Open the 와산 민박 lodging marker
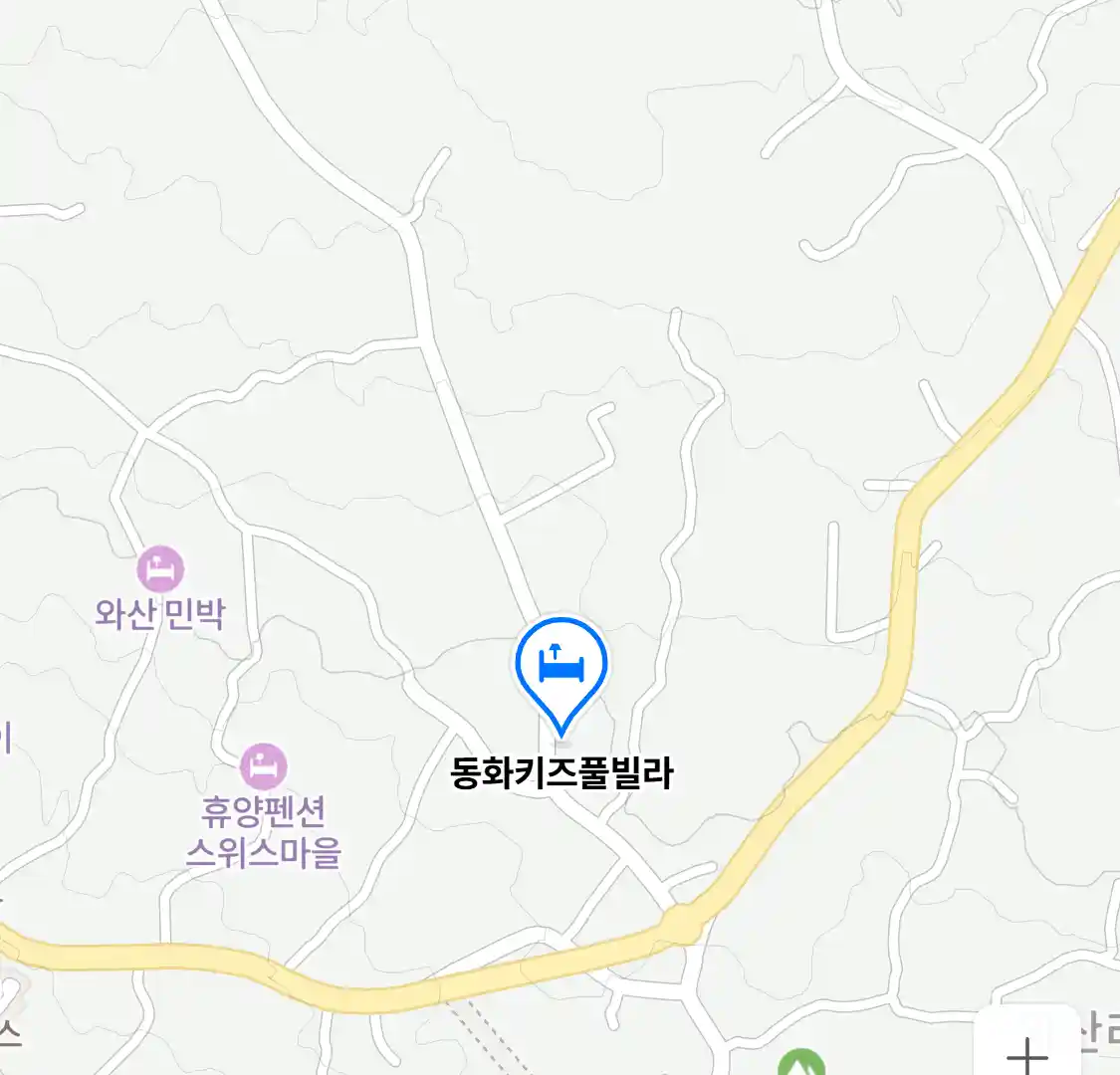The image size is (1120, 1075). (160, 570)
